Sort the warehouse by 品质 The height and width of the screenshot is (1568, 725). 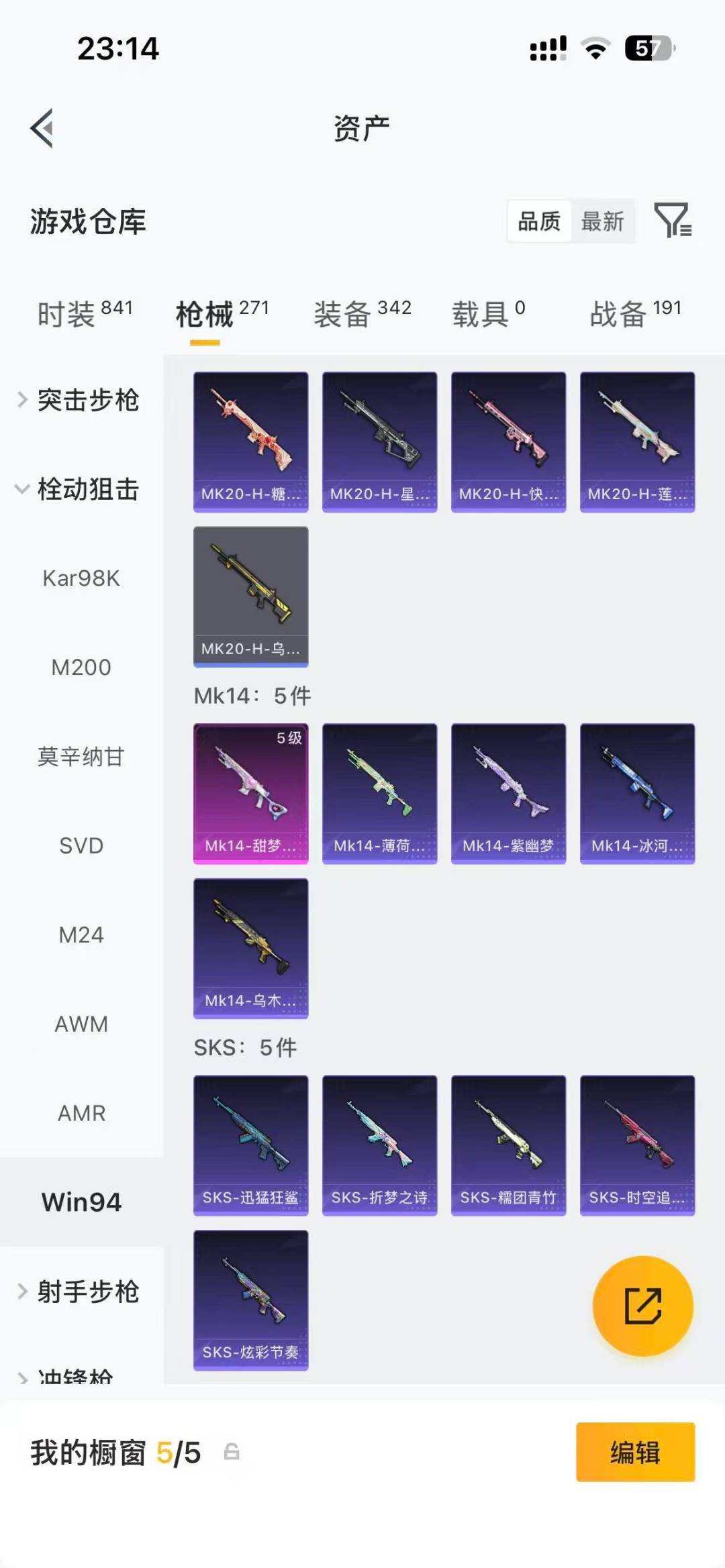tap(539, 221)
